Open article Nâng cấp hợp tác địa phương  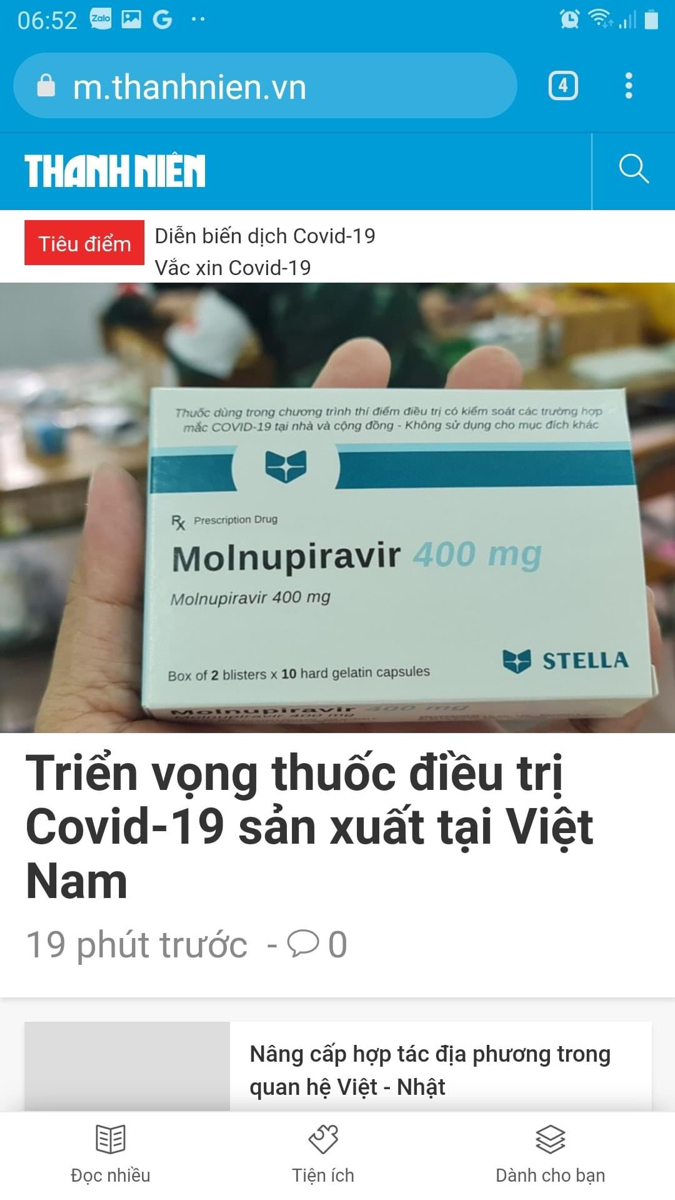coord(430,1070)
